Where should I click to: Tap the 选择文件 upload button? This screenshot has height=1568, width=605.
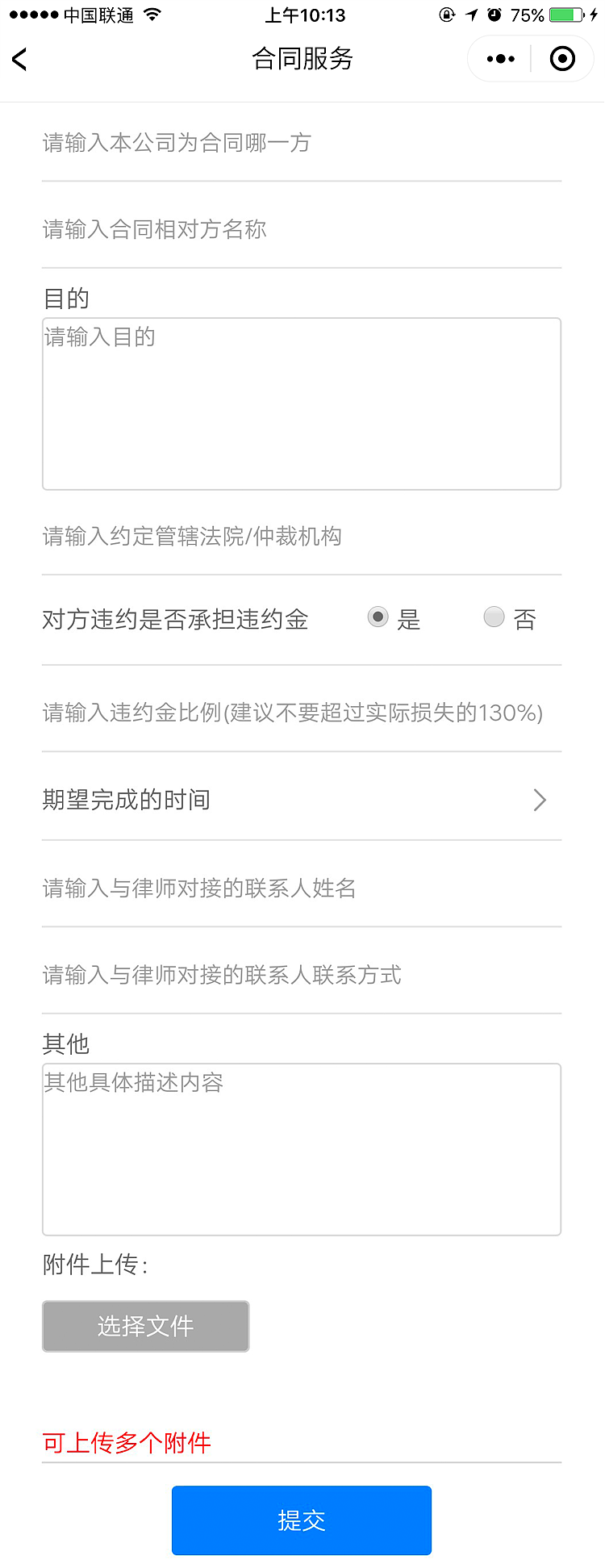pyautogui.click(x=145, y=1326)
